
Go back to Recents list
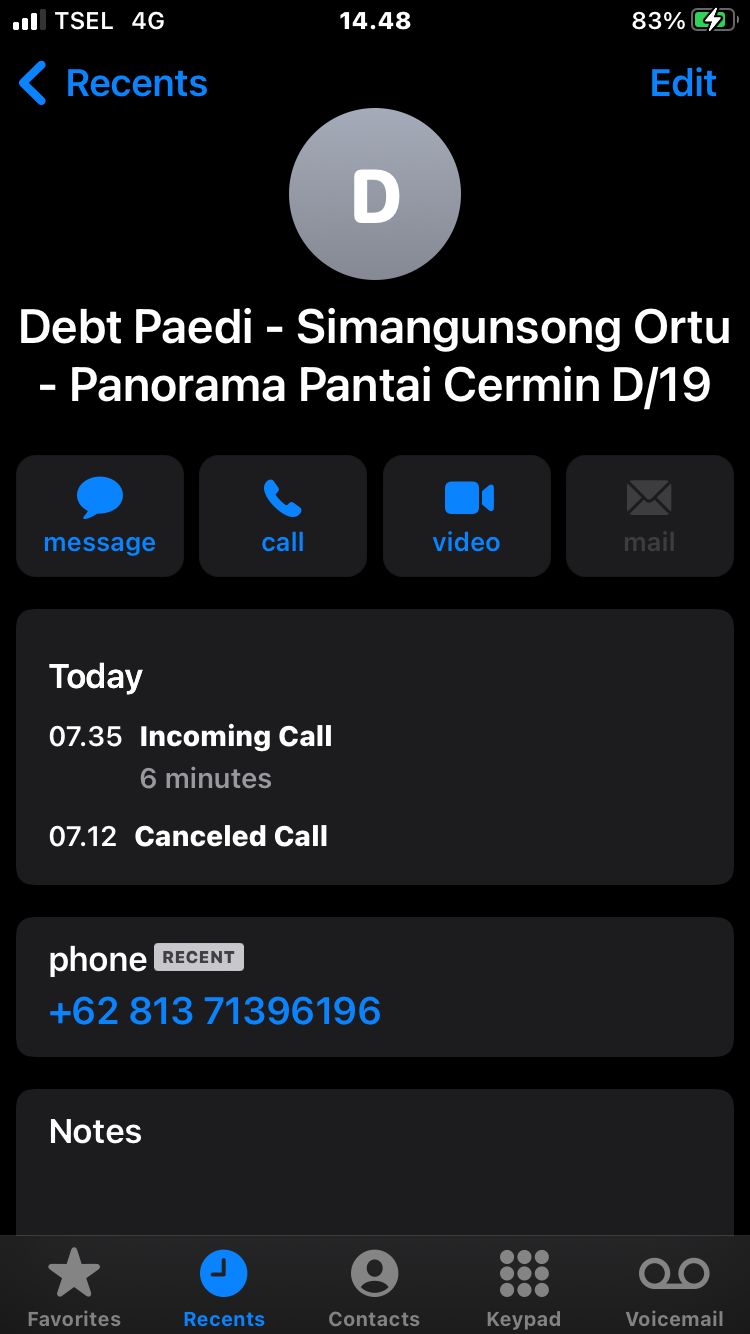(113, 84)
